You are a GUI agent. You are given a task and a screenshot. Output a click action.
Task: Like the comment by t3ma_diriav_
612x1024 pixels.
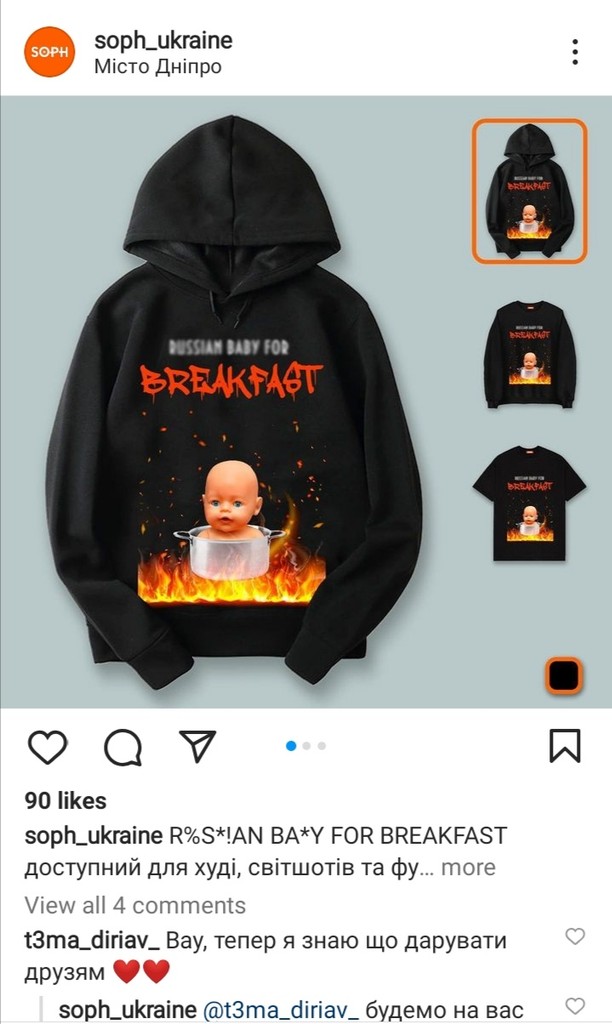pyautogui.click(x=575, y=937)
